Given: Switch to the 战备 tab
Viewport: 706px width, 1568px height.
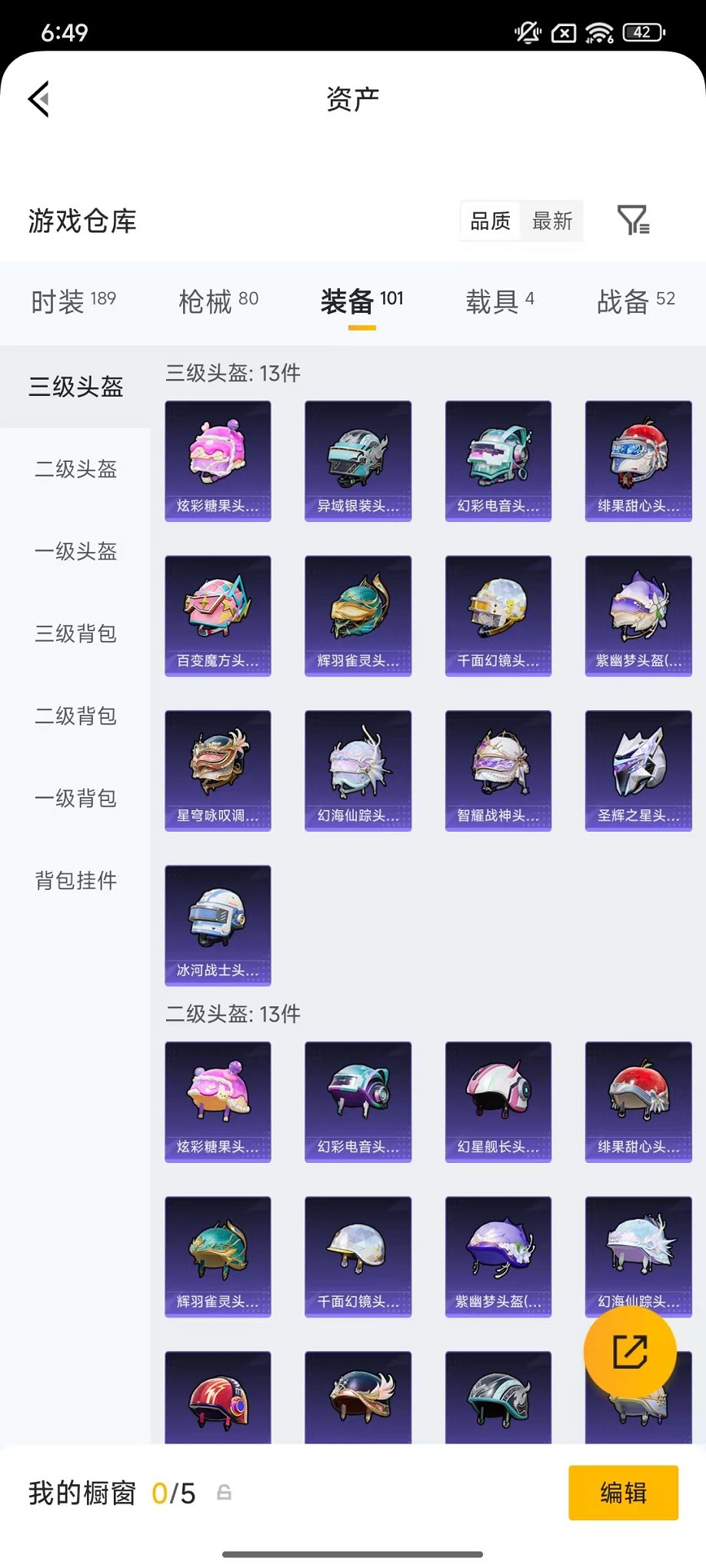Looking at the screenshot, I should coord(635,301).
